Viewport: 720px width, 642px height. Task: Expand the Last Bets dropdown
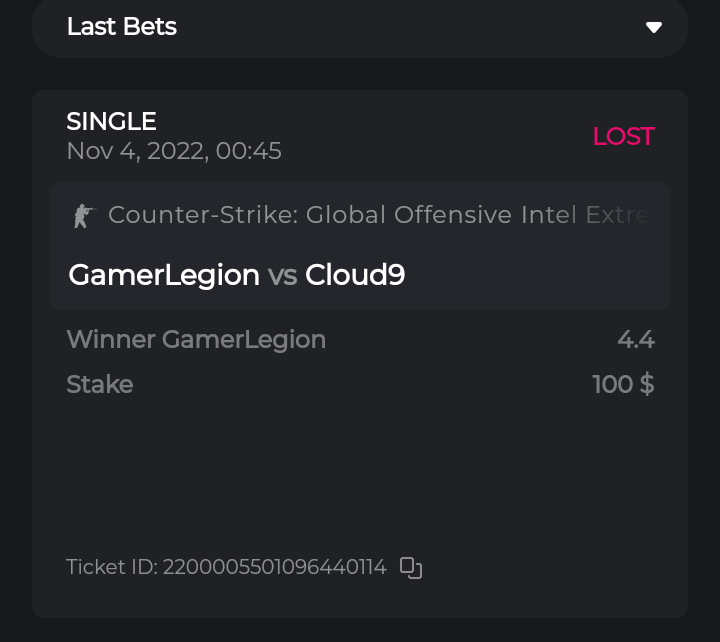click(x=653, y=27)
